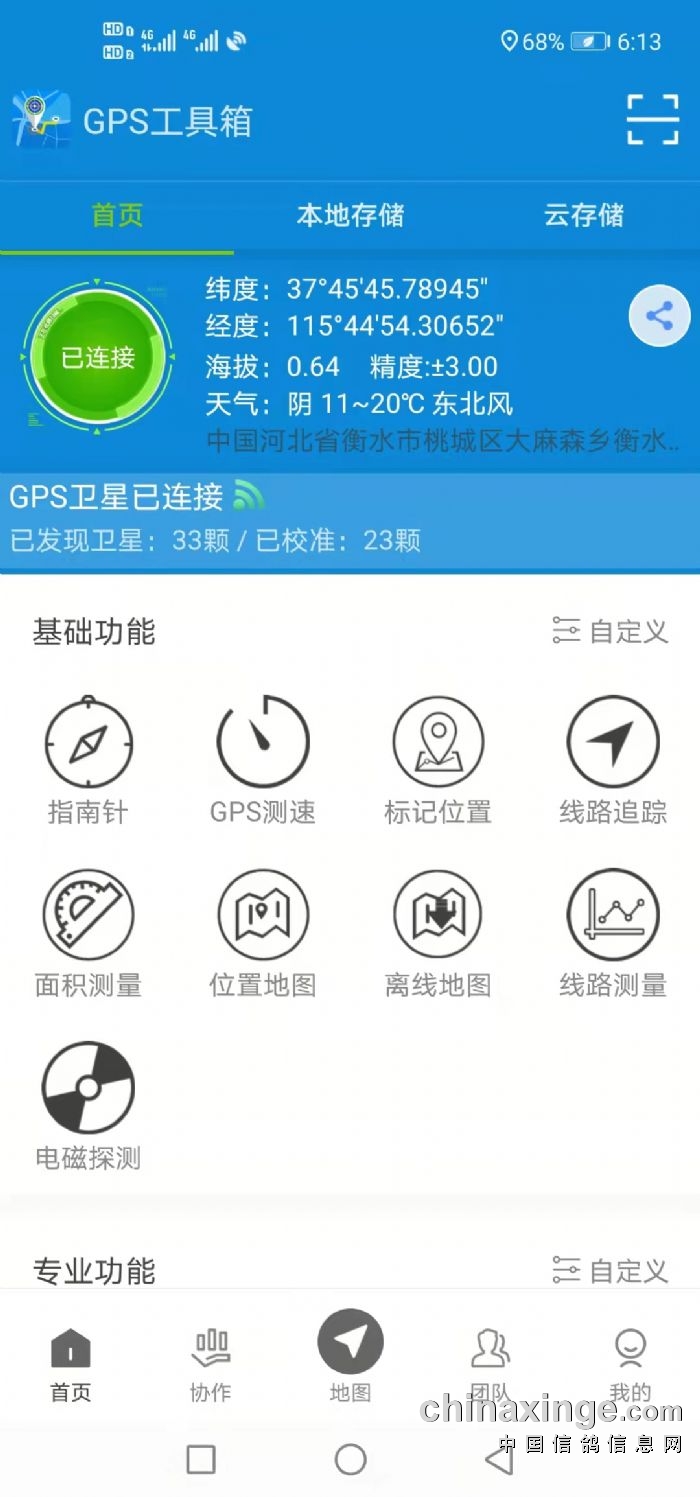This screenshot has height=1497, width=700.
Task: Open GPS测速 speed tool
Action: (x=263, y=760)
